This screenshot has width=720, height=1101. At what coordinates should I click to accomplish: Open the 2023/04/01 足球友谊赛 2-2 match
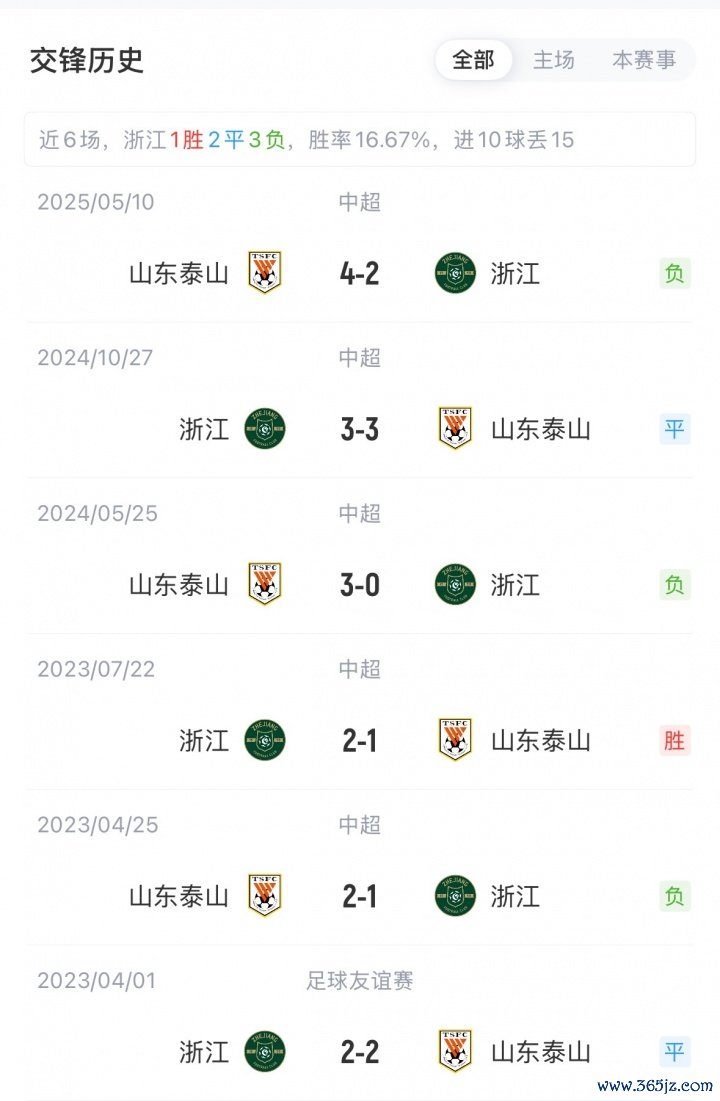pos(360,1052)
